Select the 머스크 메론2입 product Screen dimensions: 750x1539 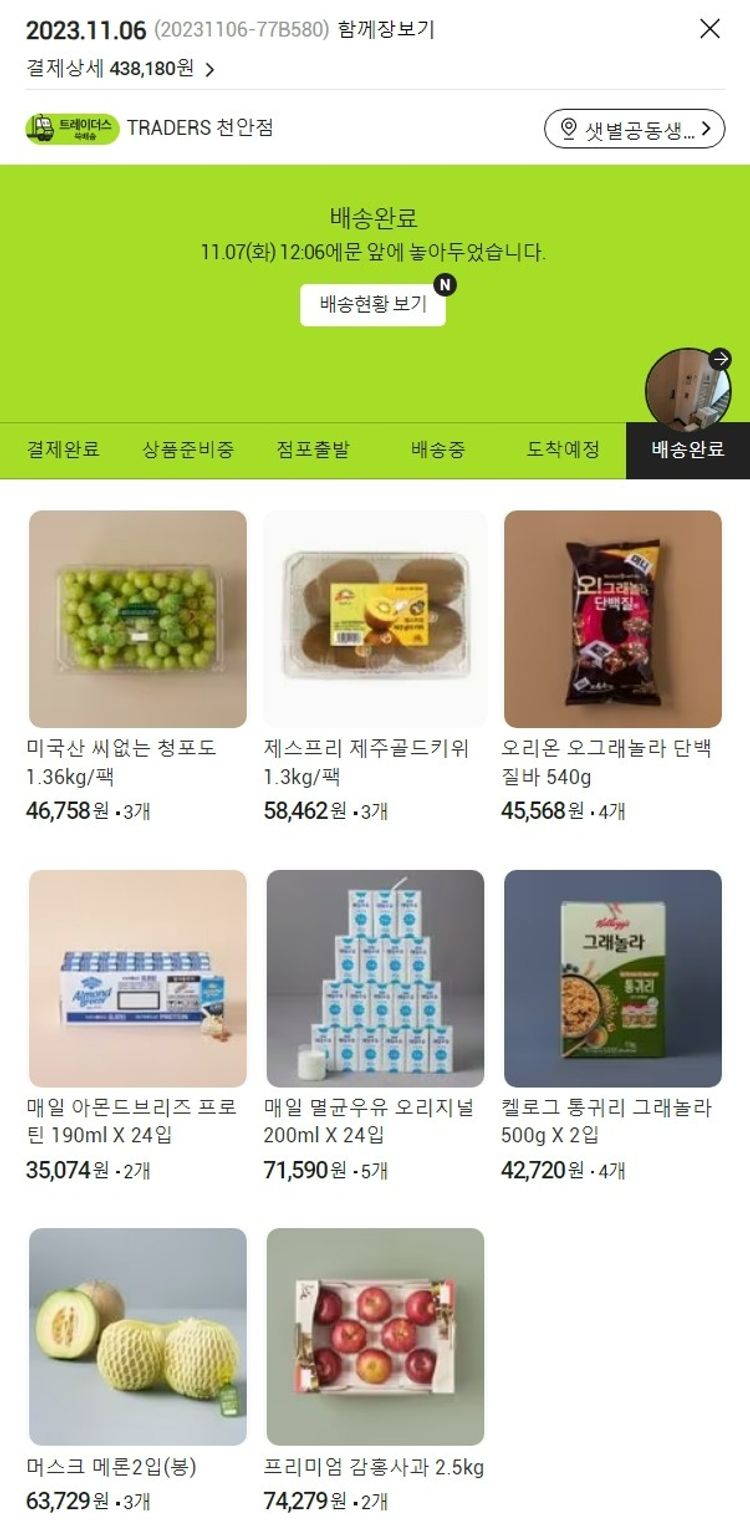tap(138, 1336)
